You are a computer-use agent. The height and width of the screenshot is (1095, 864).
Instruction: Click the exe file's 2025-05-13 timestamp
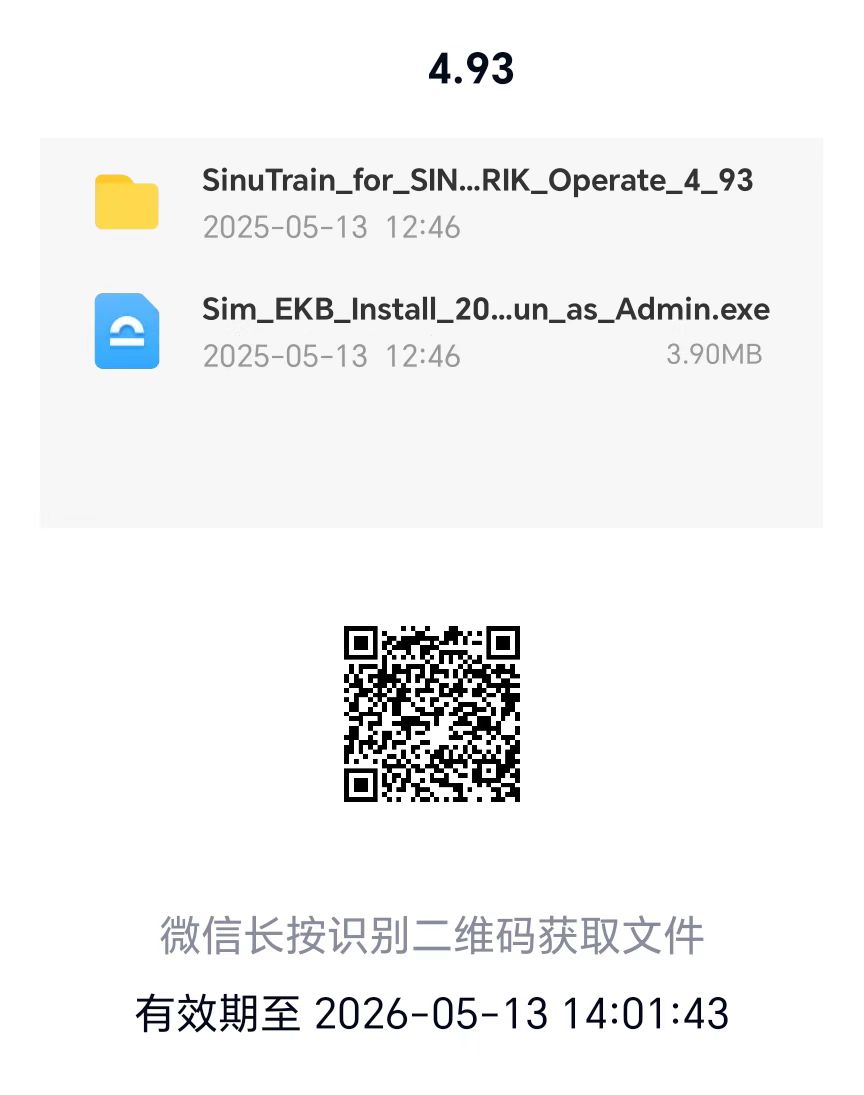point(331,355)
